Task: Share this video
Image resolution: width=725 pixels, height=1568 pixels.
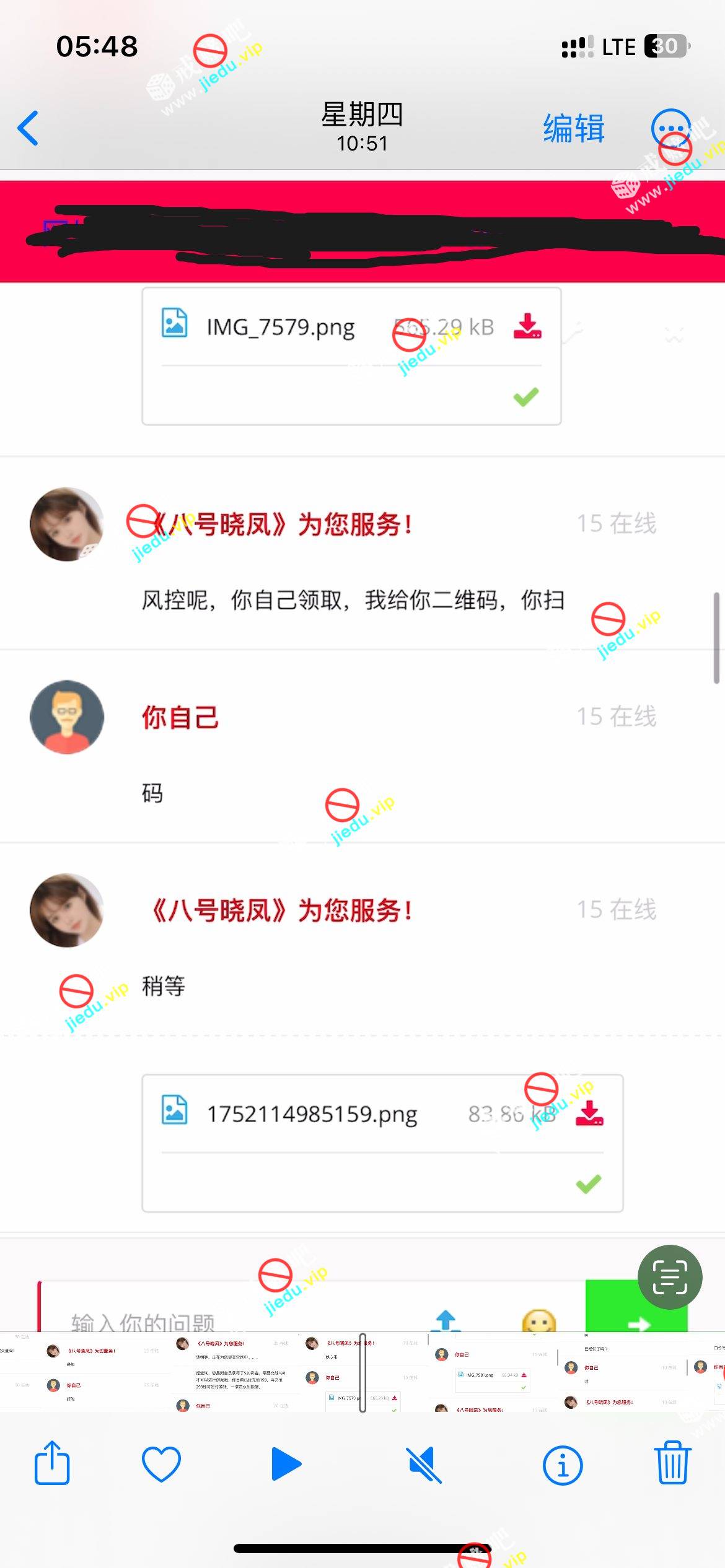Action: pos(52,1464)
